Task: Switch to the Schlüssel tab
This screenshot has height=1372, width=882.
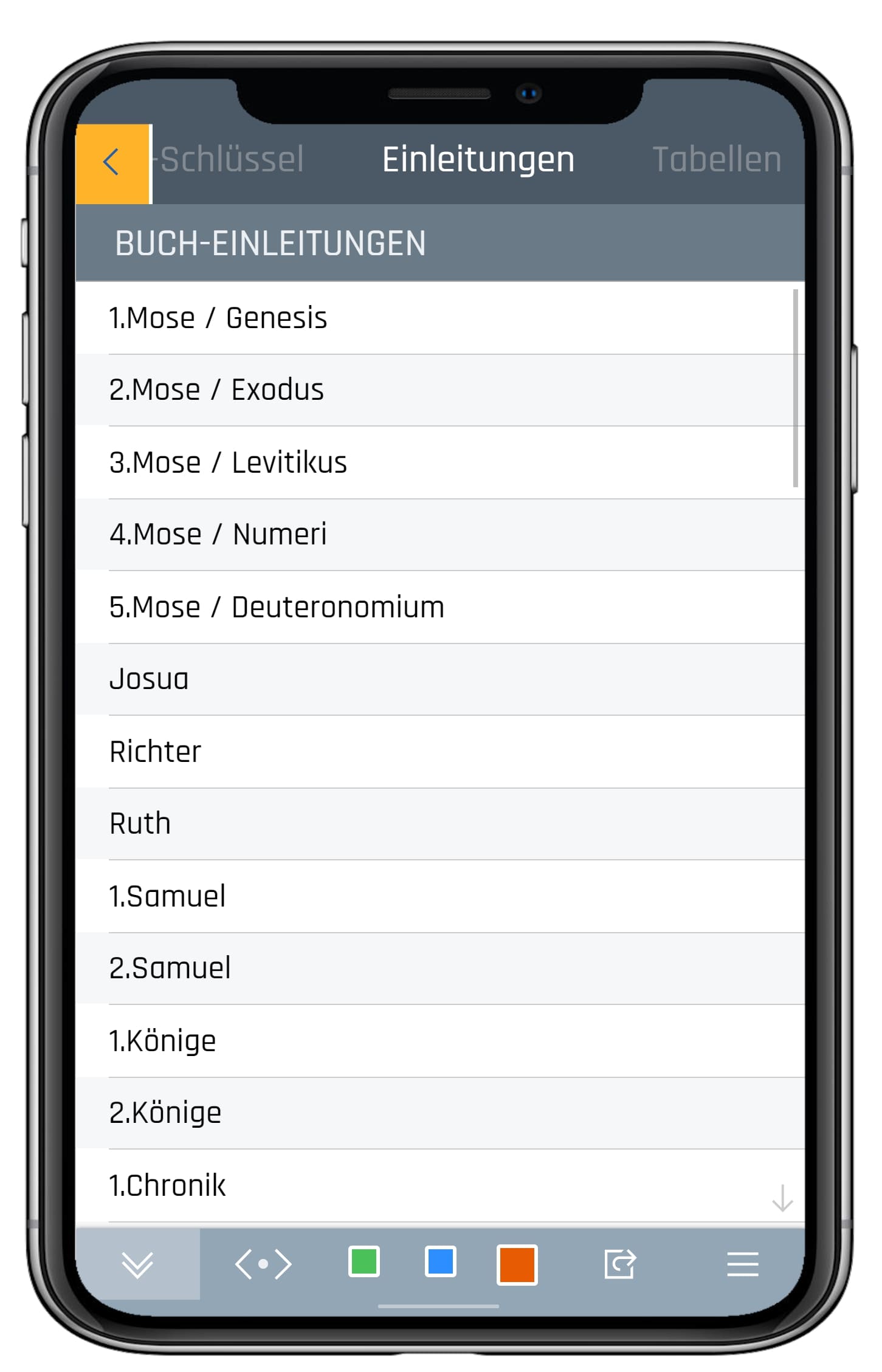Action: coord(231,160)
